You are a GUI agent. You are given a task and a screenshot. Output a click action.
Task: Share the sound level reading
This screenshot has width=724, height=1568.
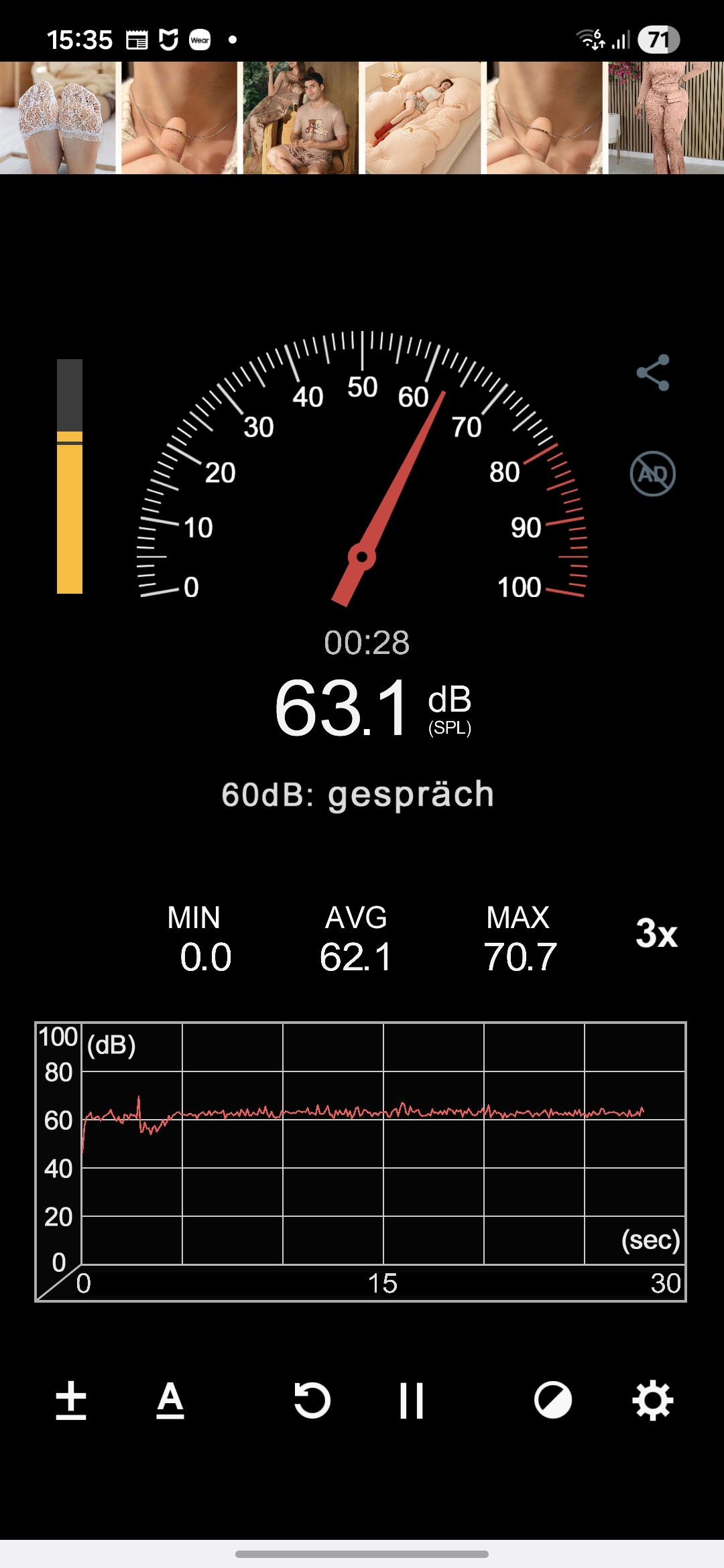pos(653,373)
